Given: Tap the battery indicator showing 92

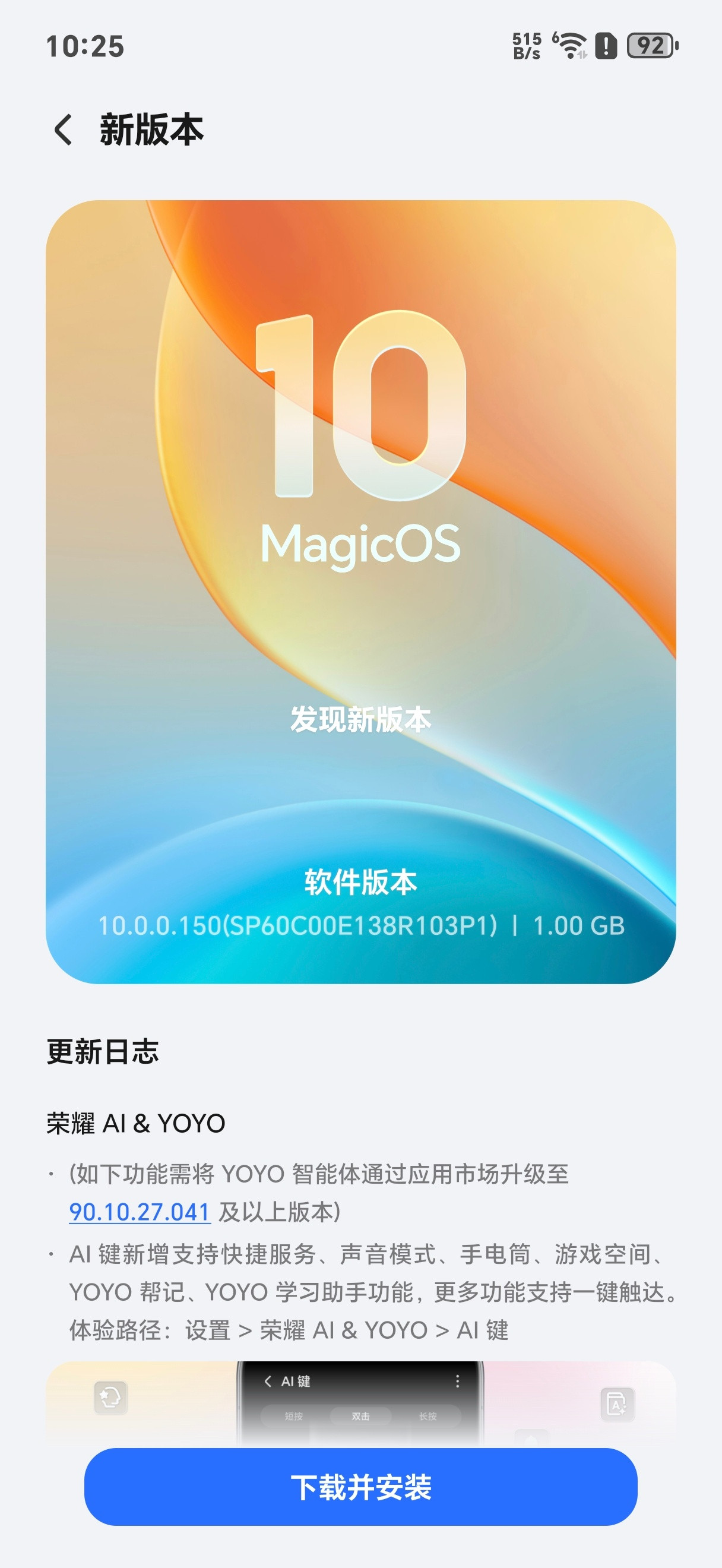Looking at the screenshot, I should tap(651, 45).
